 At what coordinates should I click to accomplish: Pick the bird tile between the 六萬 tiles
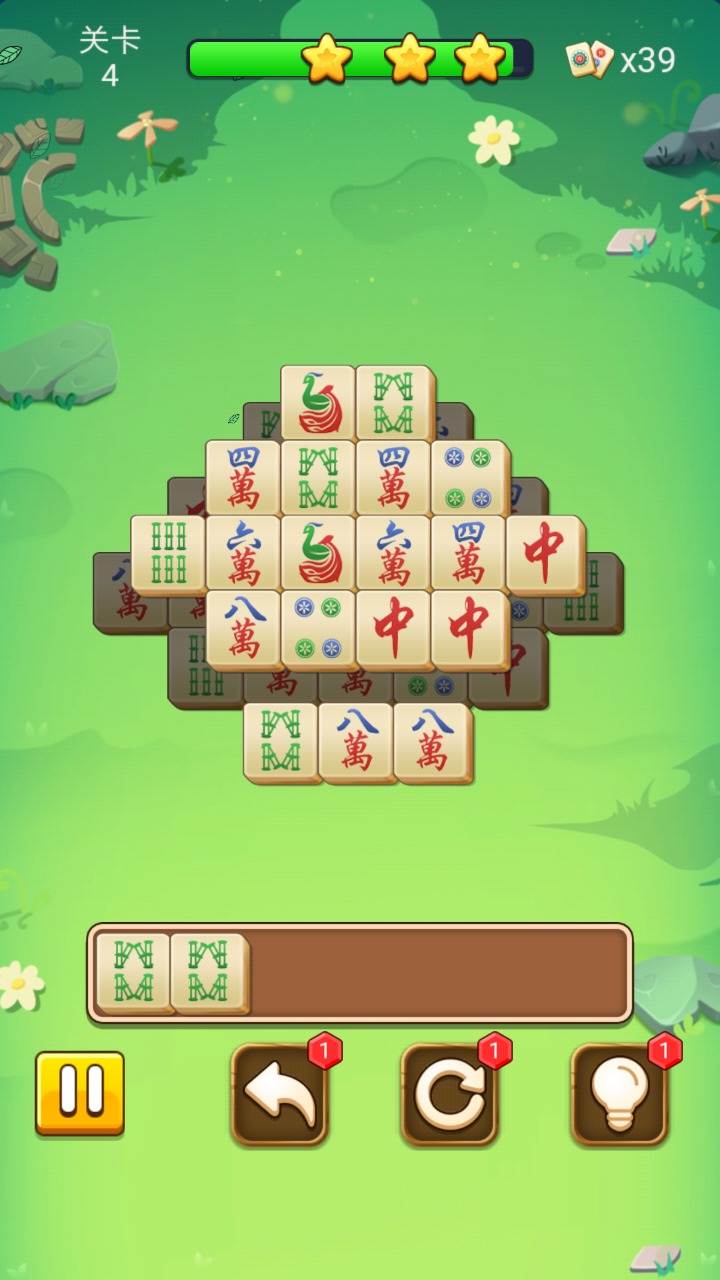pos(318,553)
